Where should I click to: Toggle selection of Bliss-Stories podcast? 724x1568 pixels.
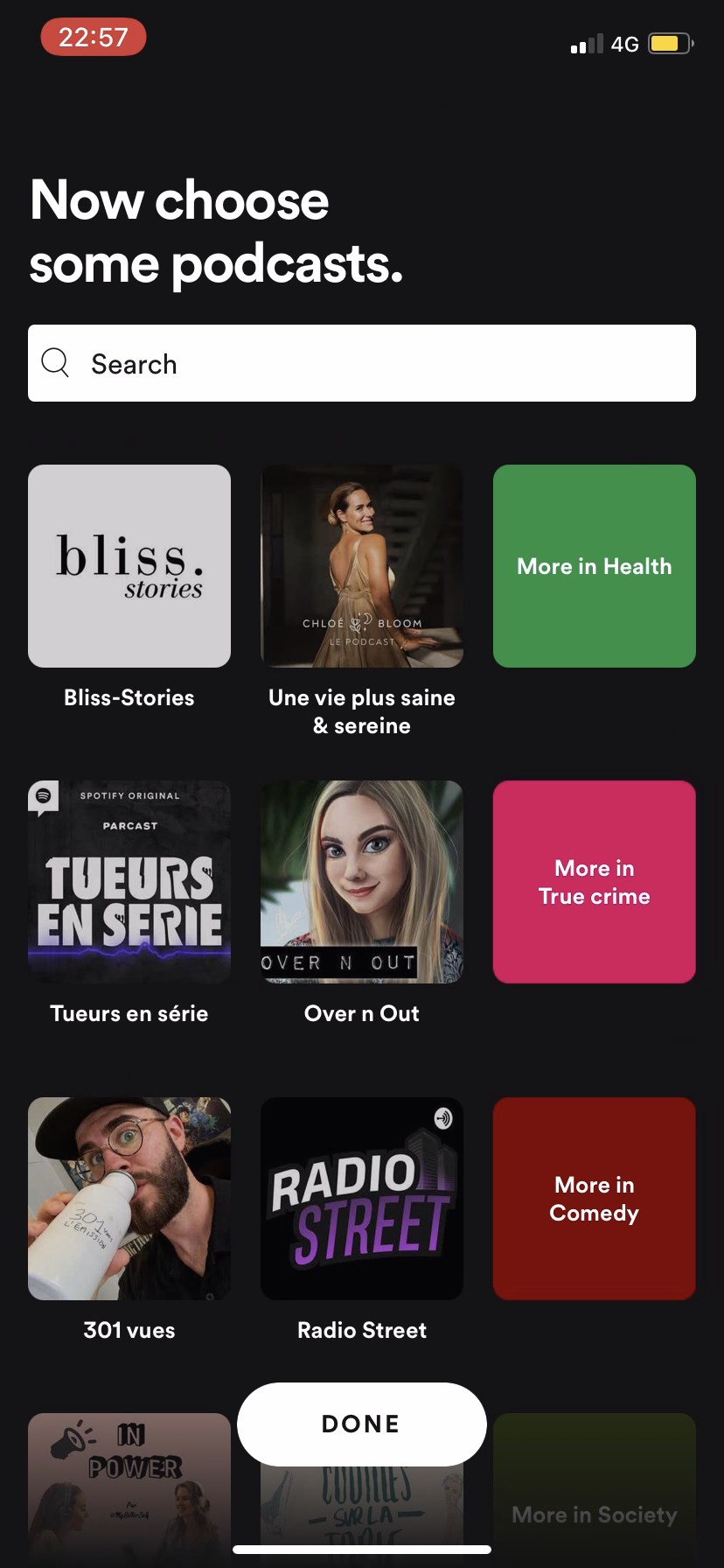pos(129,565)
